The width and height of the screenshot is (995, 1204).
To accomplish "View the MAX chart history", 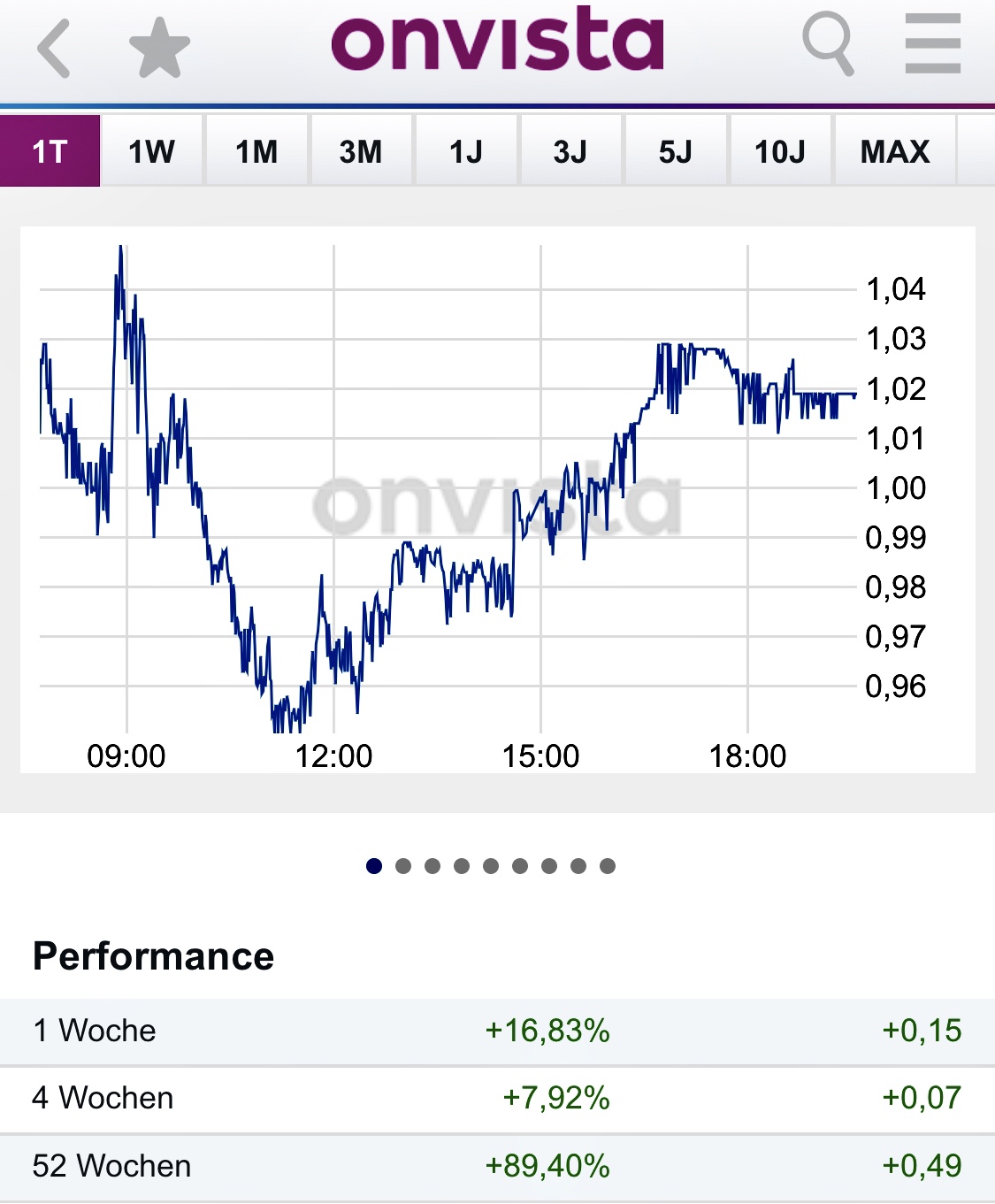I will click(895, 151).
